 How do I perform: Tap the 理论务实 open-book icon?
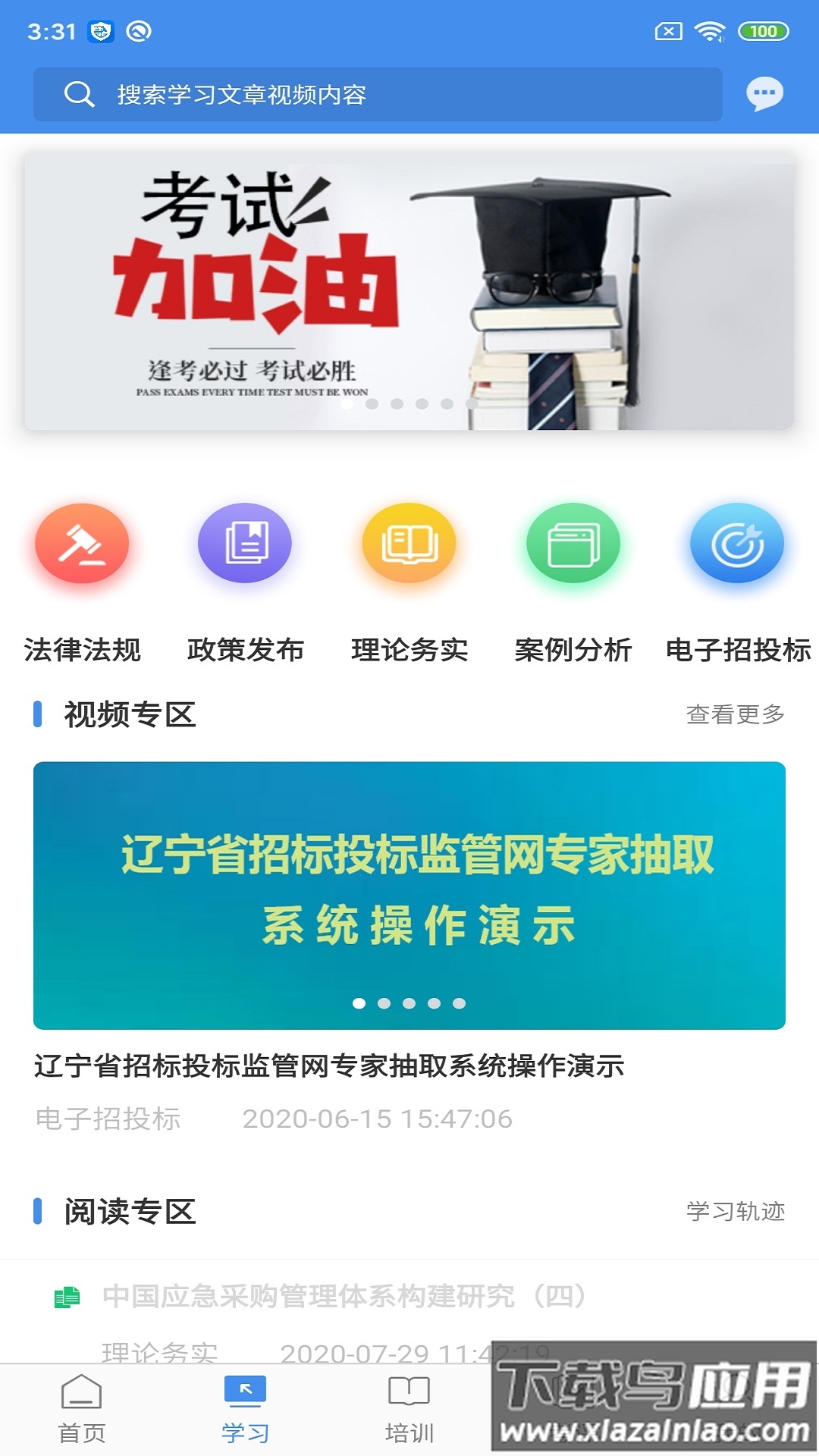pos(409,544)
